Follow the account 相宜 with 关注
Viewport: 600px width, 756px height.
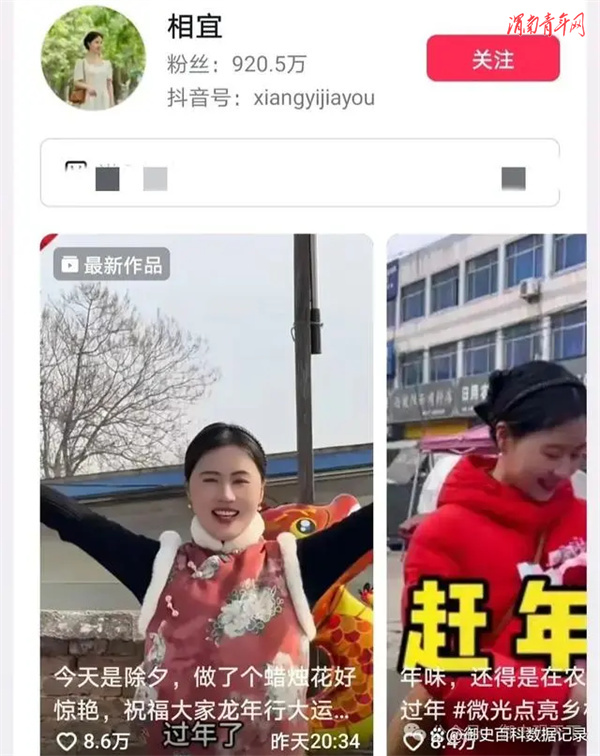[492, 58]
